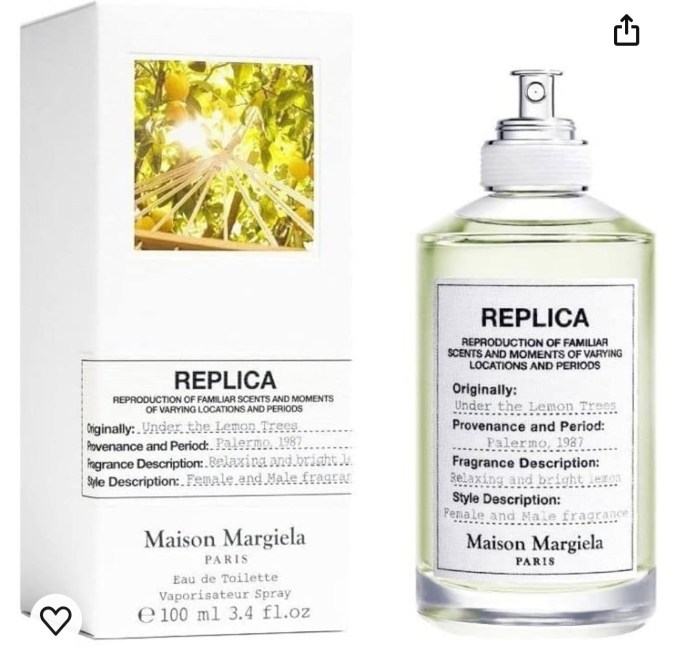Share this product
Screen dimensions: 675x668
626,30
